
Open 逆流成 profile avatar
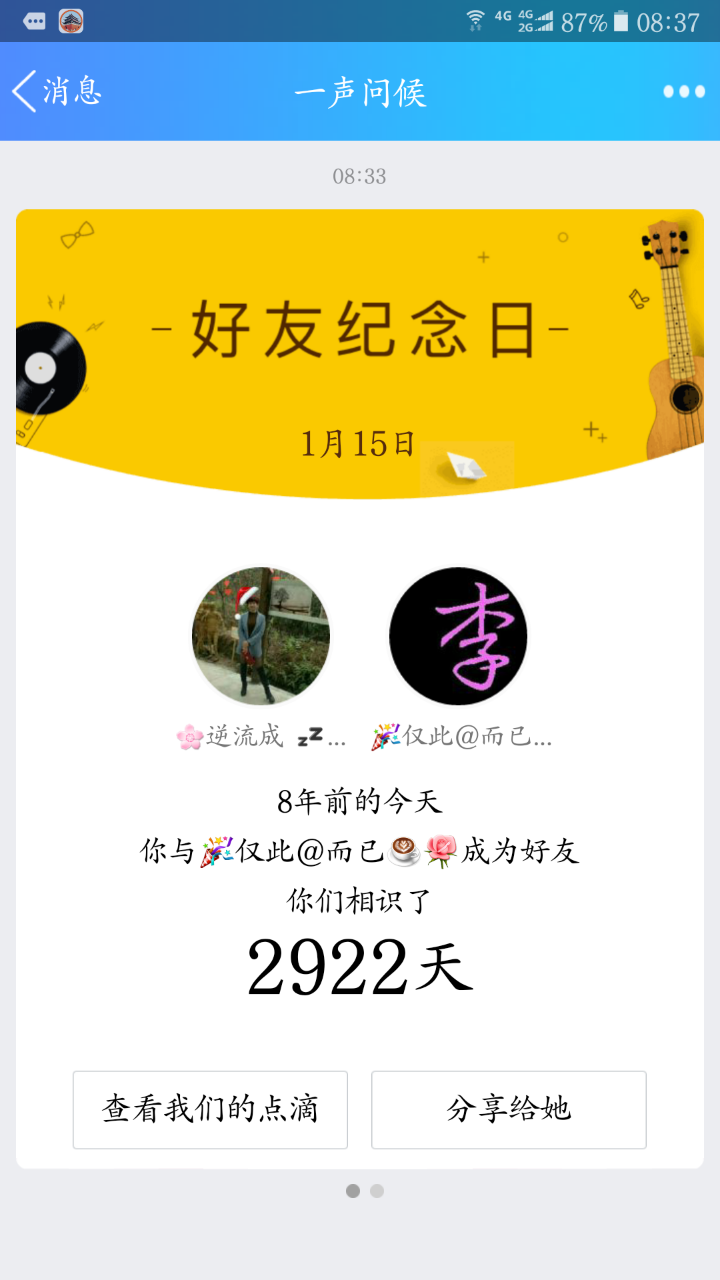coord(261,636)
